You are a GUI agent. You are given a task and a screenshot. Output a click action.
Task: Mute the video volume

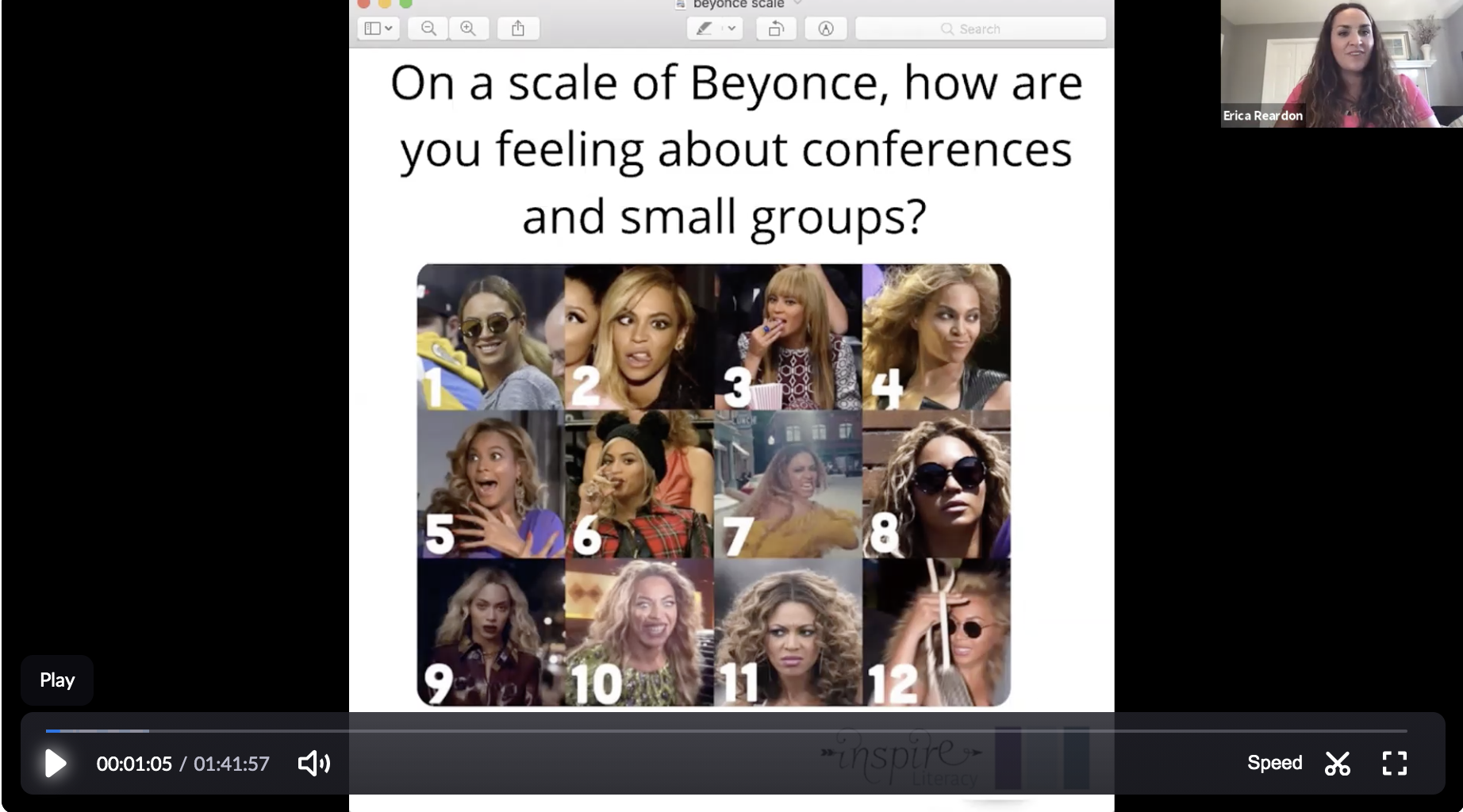point(313,764)
